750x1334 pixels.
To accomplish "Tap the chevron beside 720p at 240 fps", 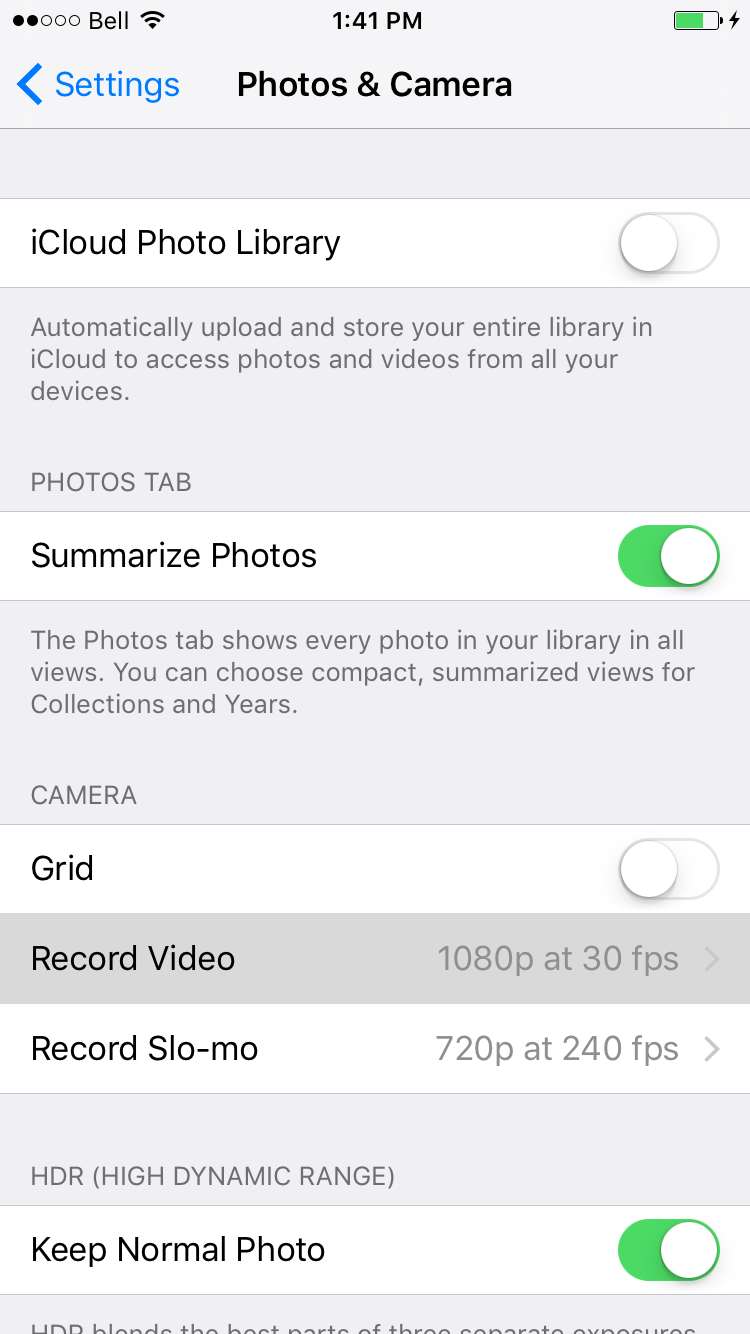I will point(712,1048).
